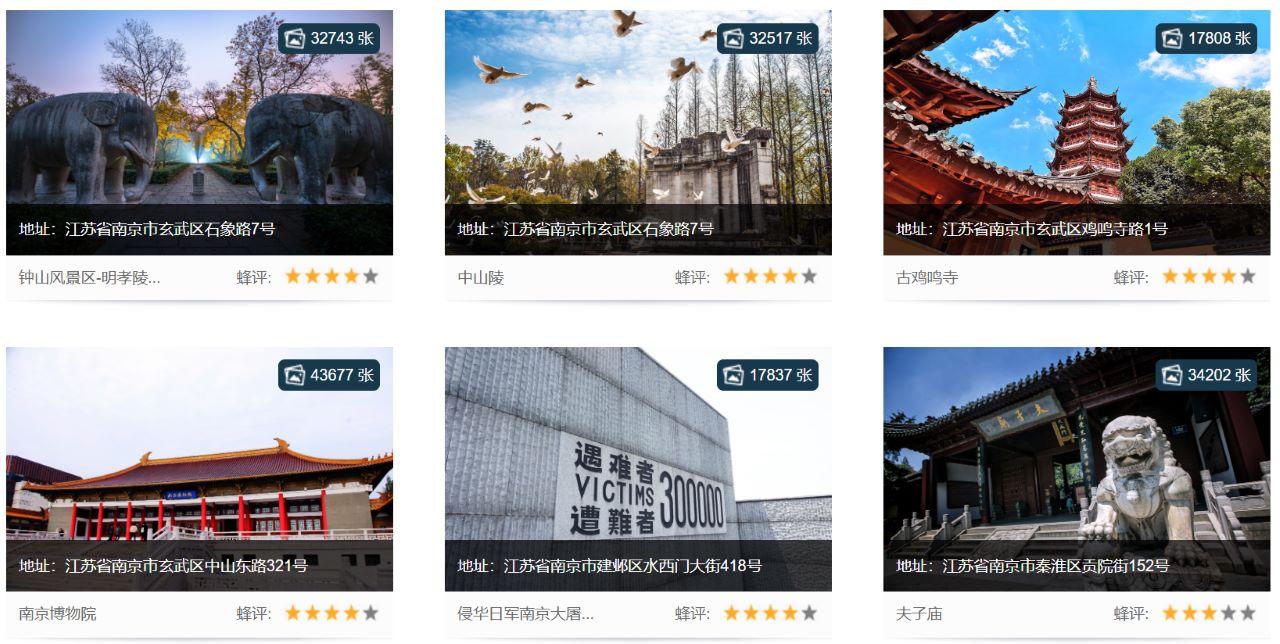The image size is (1280, 644).
Task: Open the 夫子庙 attraction card
Action: 1076,467
